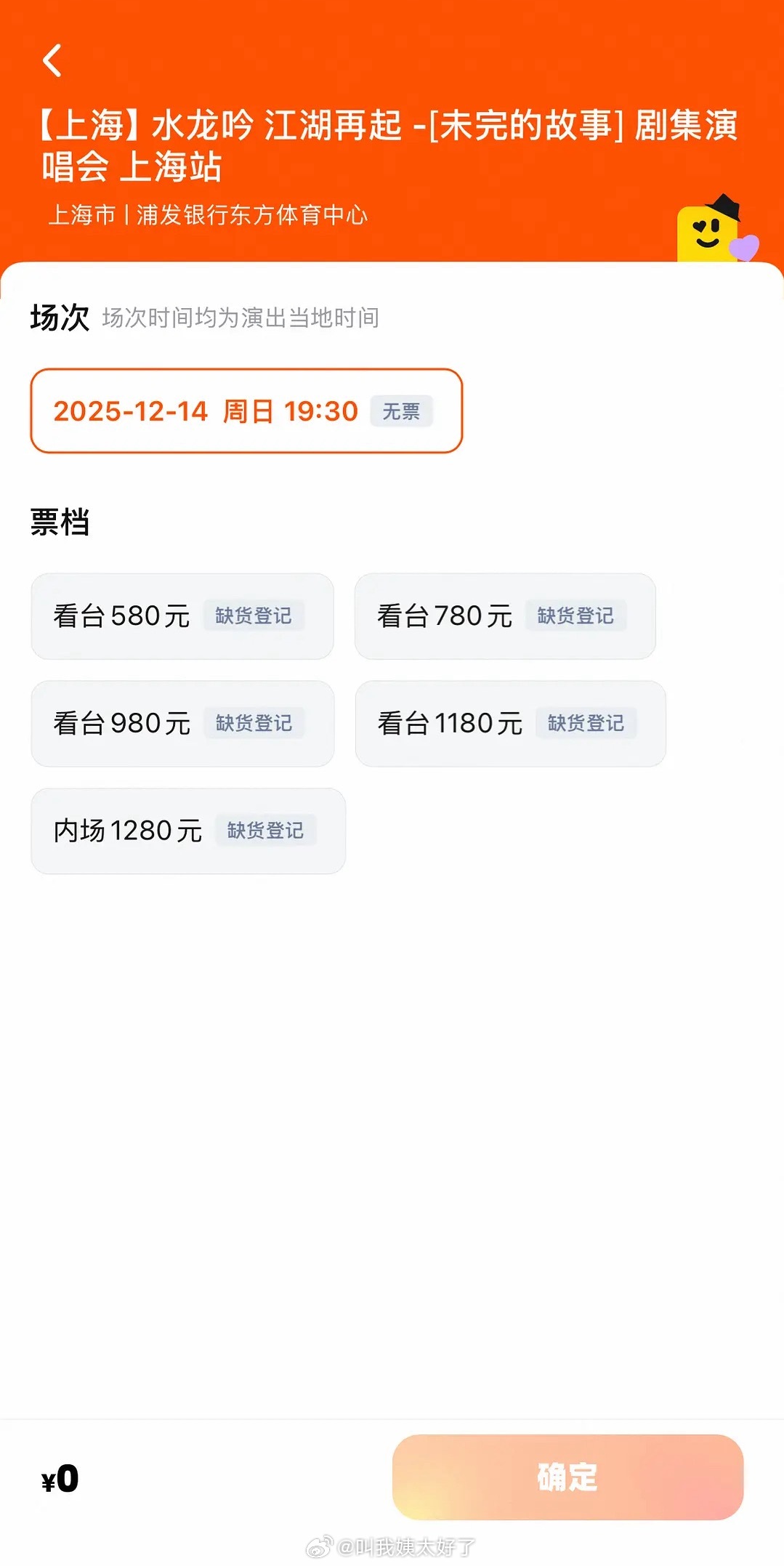This screenshot has height=1566, width=784.
Task: Register 缺货登记 for the 980元 tier
Action: pyautogui.click(x=254, y=722)
